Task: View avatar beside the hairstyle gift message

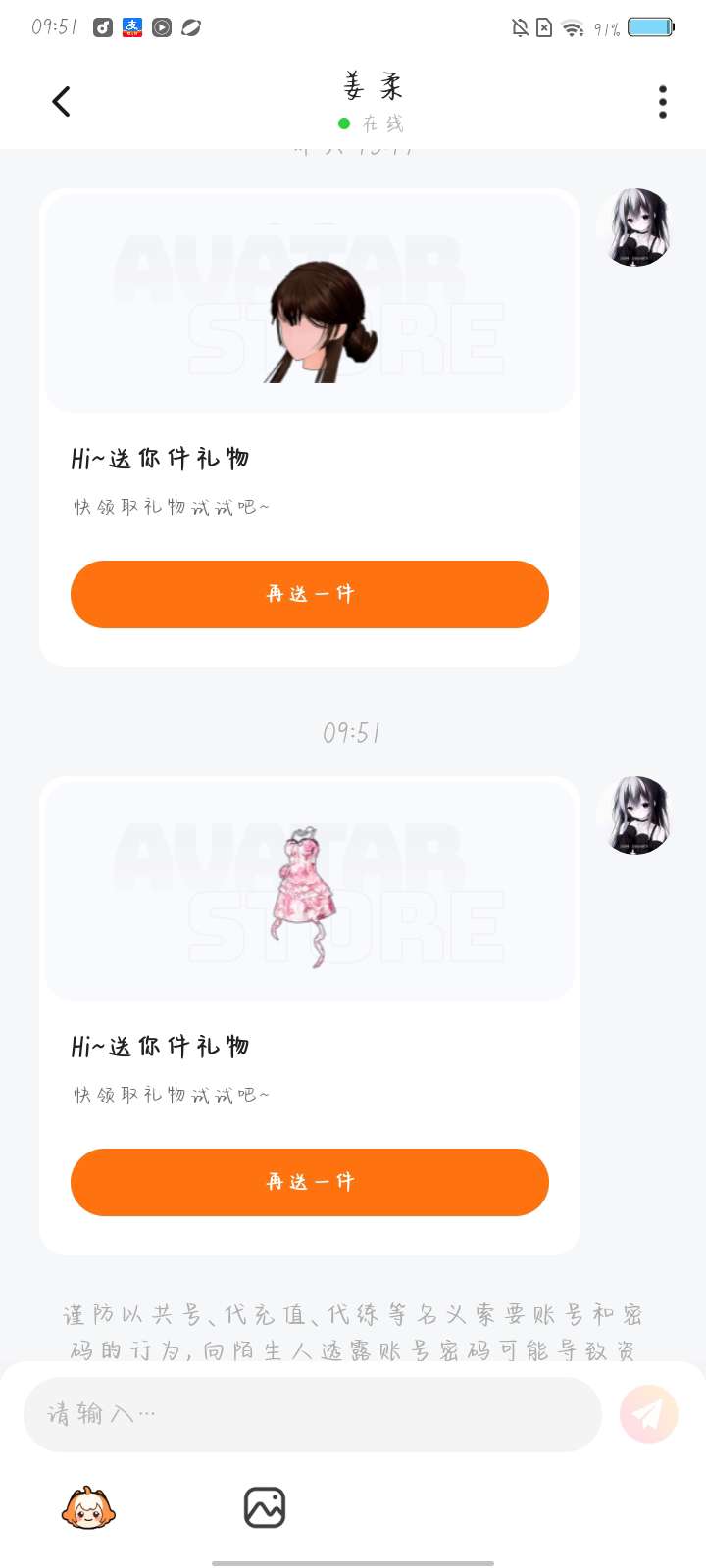Action: pyautogui.click(x=638, y=227)
